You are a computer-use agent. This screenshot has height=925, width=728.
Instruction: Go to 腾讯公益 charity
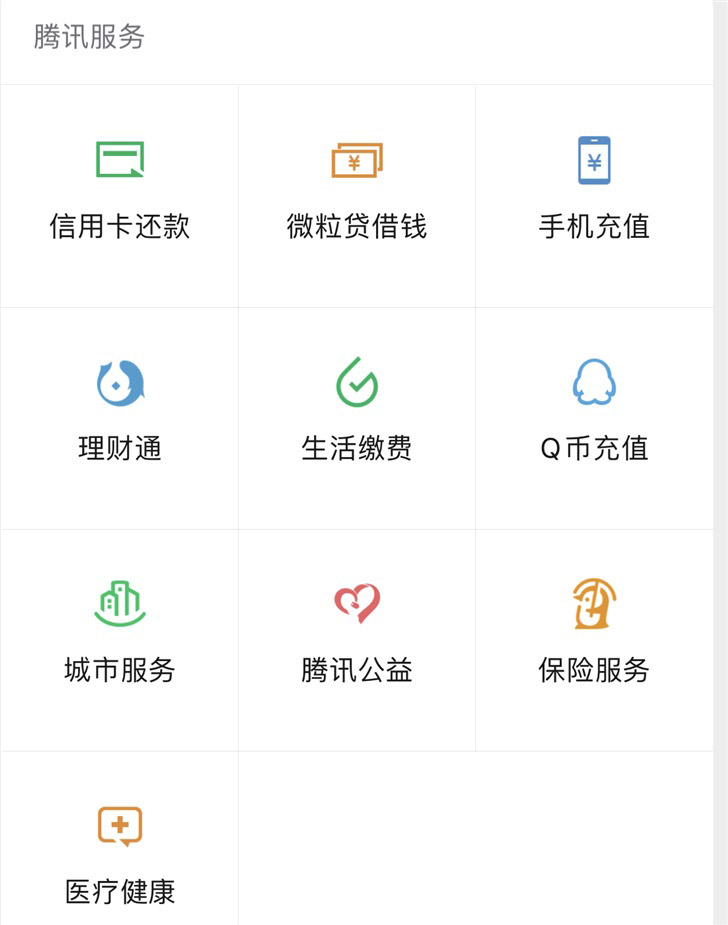pyautogui.click(x=357, y=639)
